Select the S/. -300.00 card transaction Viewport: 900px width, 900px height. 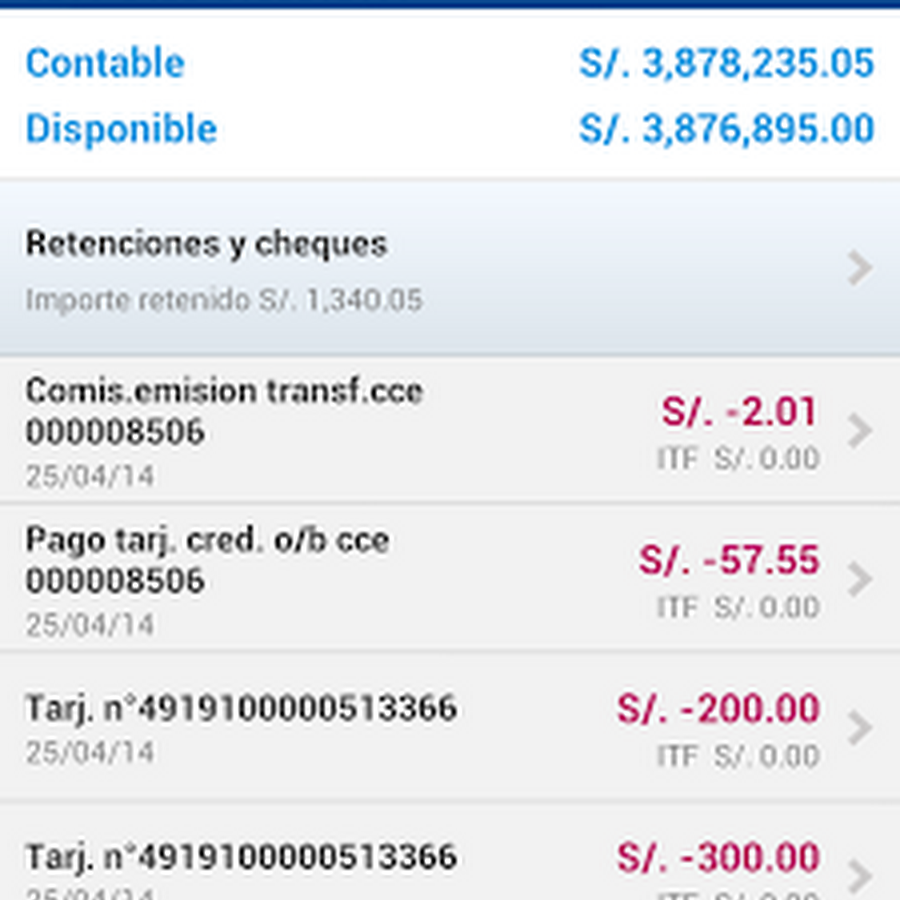click(x=450, y=862)
